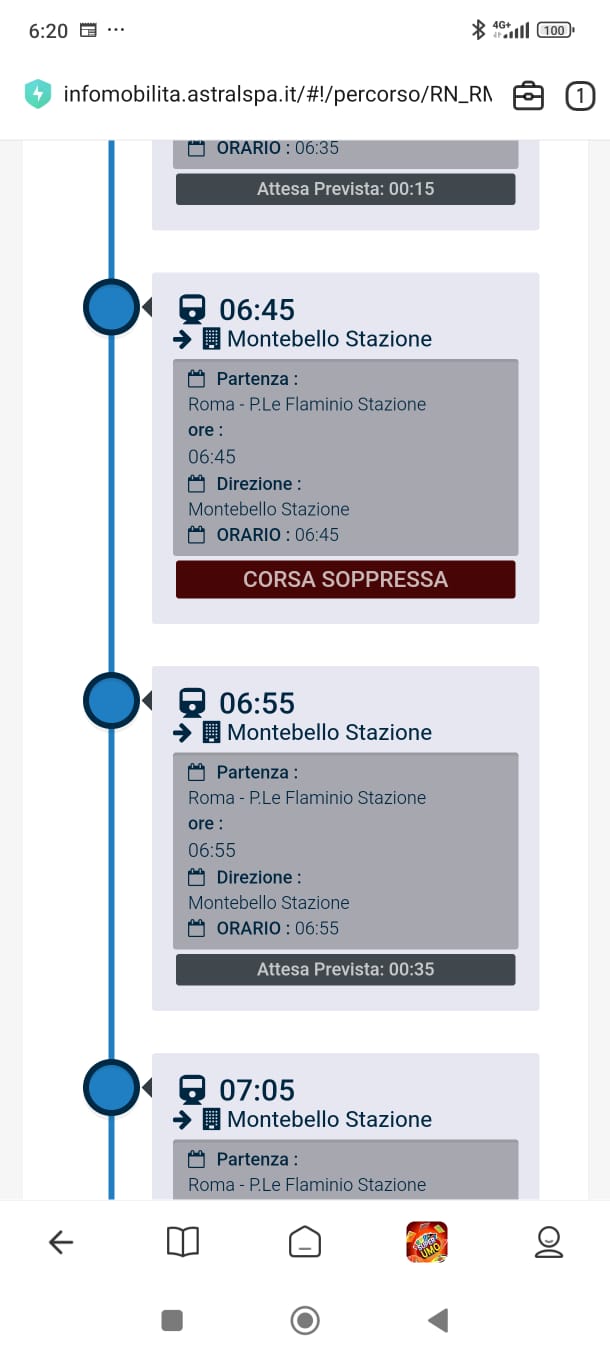Viewport: 610px width, 1356px height.
Task: Open the briefcase tools icon
Action: point(528,96)
